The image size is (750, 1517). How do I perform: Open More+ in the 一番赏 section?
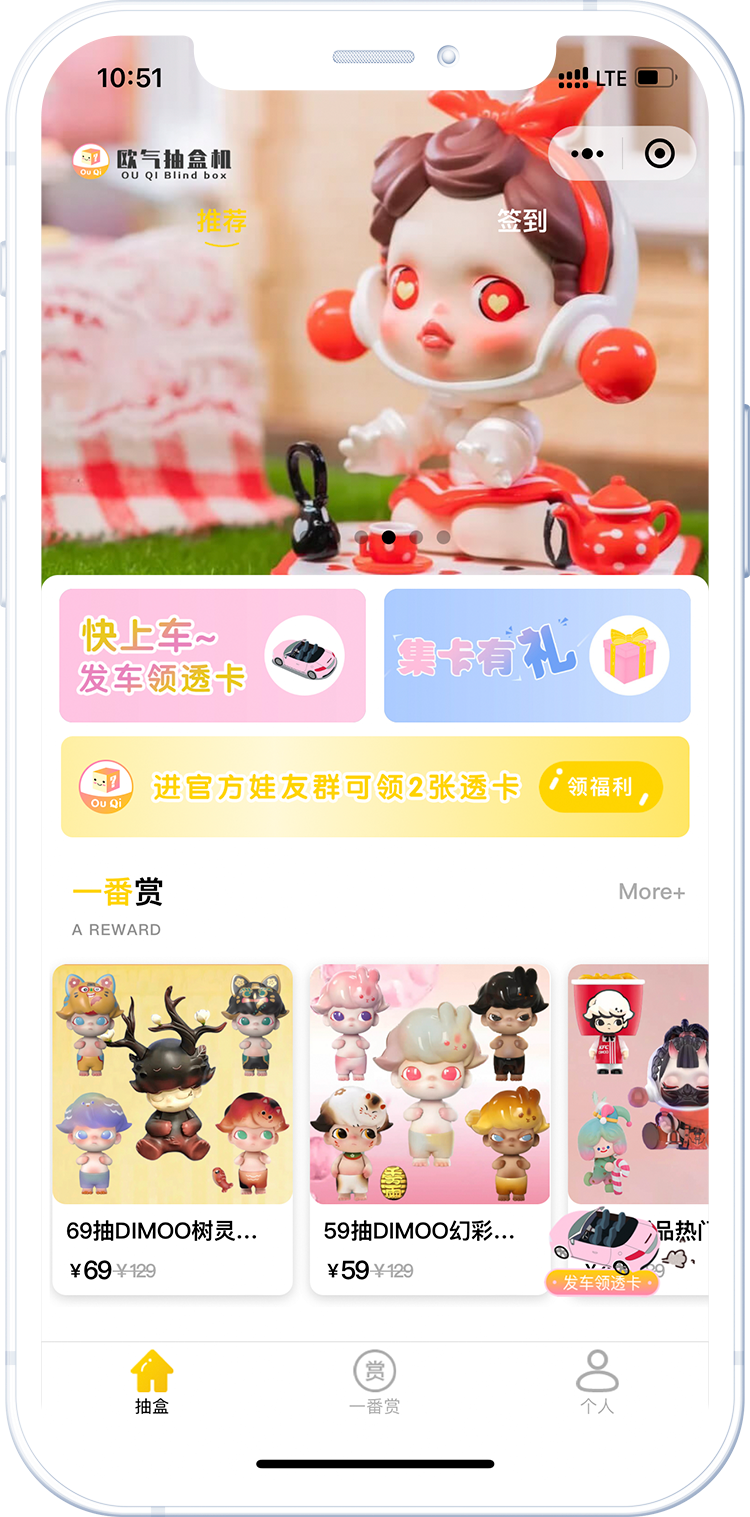(x=651, y=892)
